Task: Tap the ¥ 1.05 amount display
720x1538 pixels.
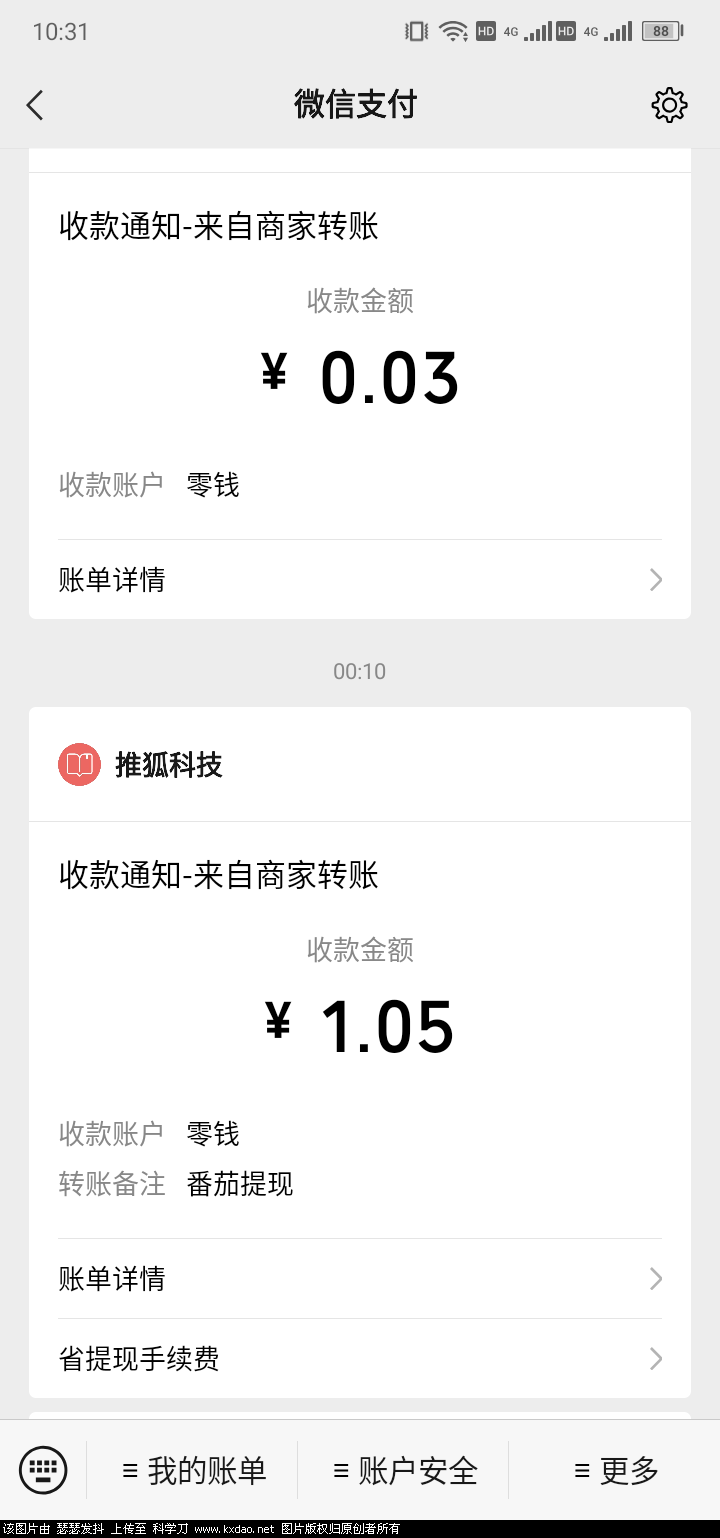Action: [x=360, y=1024]
